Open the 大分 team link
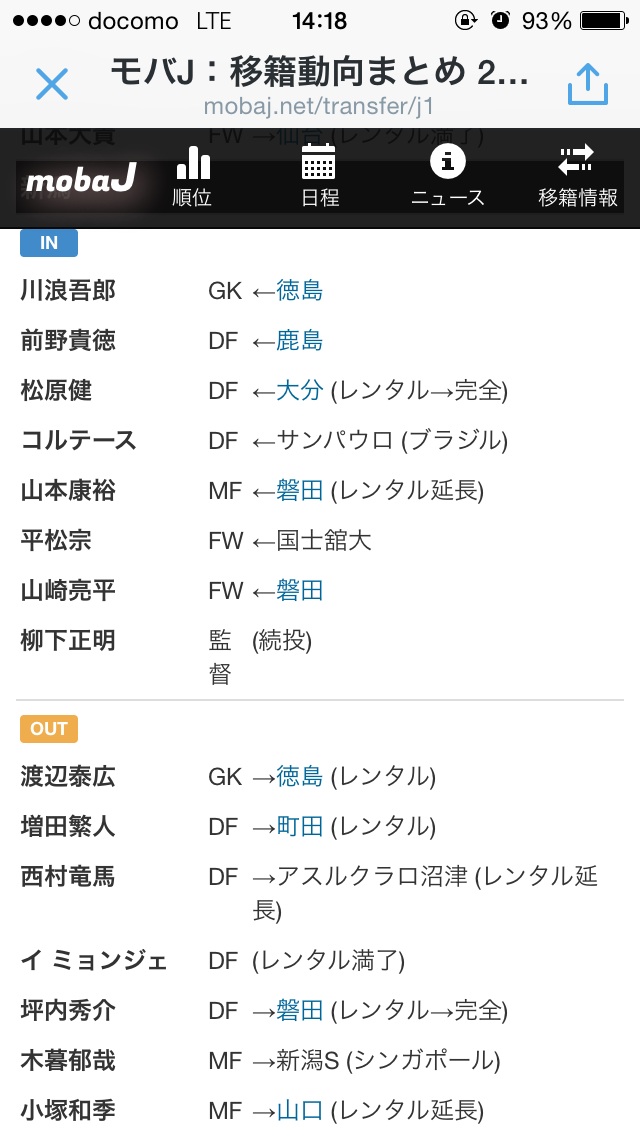The width and height of the screenshot is (640, 1136). (299, 391)
